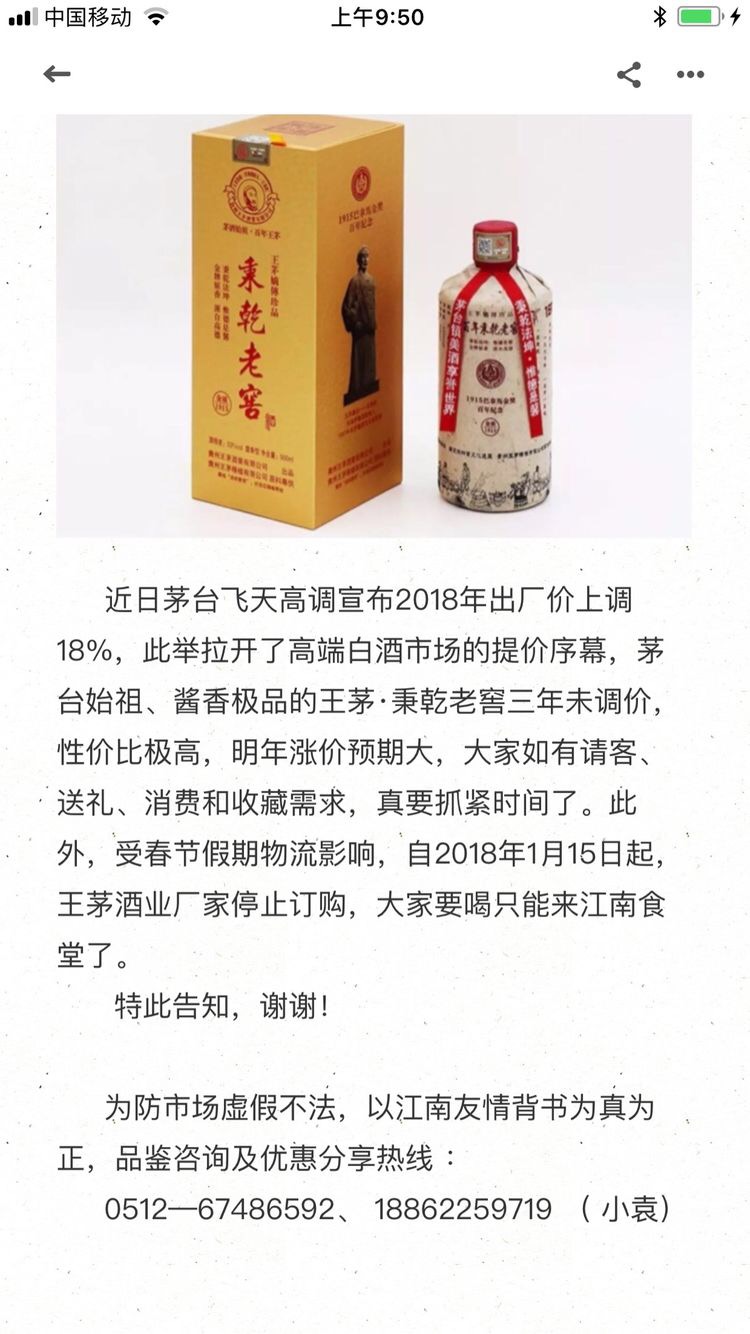Go back using the top-left arrow
This screenshot has width=750, height=1334.
(57, 74)
